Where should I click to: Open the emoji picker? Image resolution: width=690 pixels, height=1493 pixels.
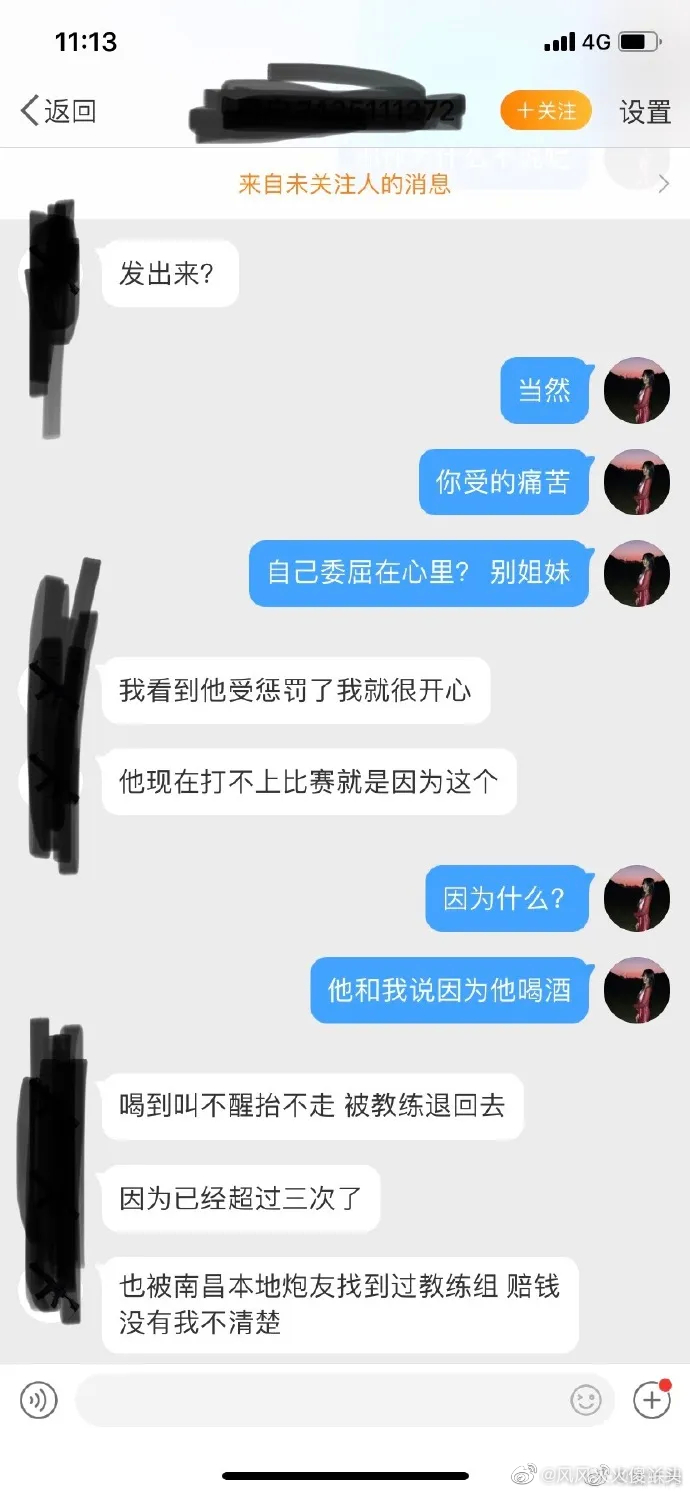pyautogui.click(x=586, y=1399)
